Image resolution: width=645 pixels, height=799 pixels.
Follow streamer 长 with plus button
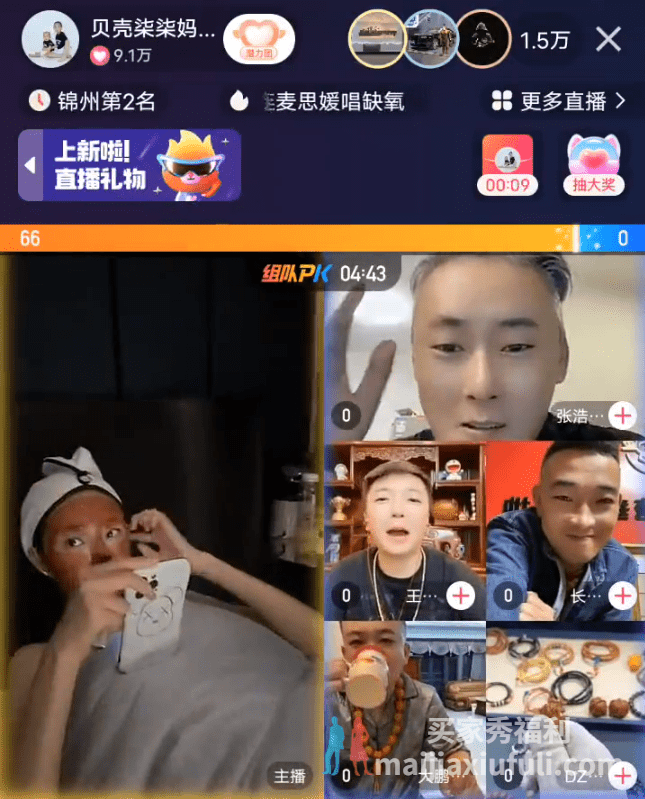point(623,597)
